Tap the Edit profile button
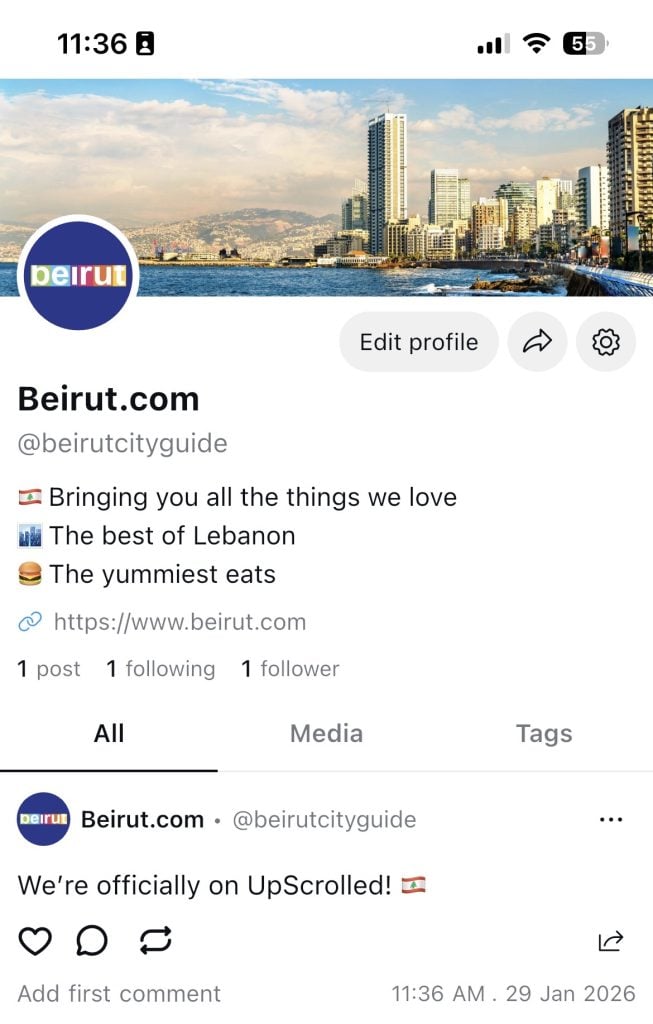Viewport: 653px width, 1024px height. click(x=418, y=342)
